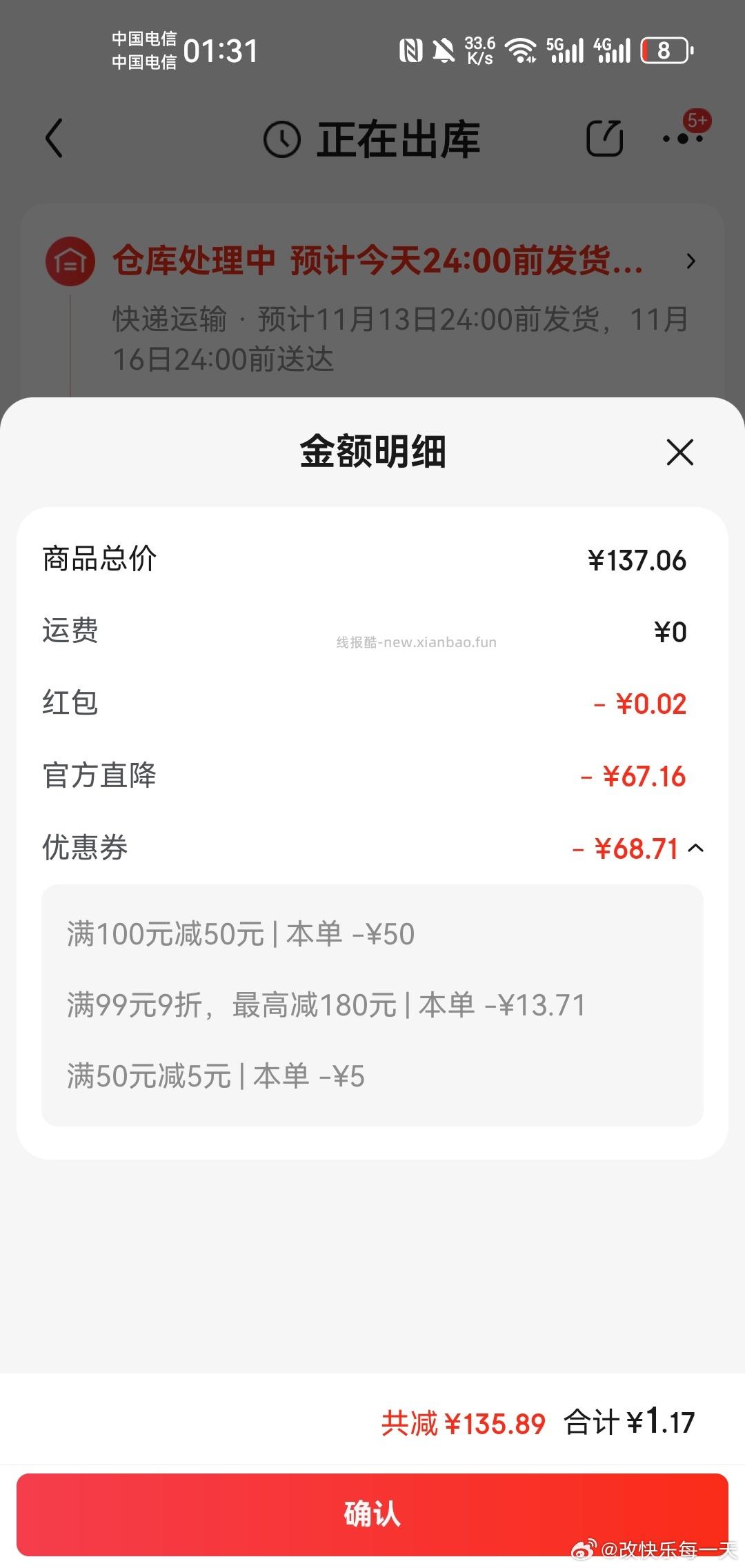Tap the warehouse icon next to 仓库处理中

coord(69,261)
